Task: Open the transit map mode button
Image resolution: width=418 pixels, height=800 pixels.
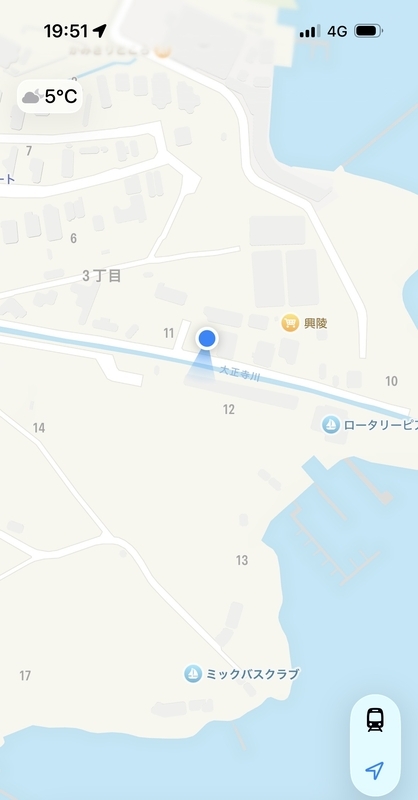Action: (x=375, y=720)
